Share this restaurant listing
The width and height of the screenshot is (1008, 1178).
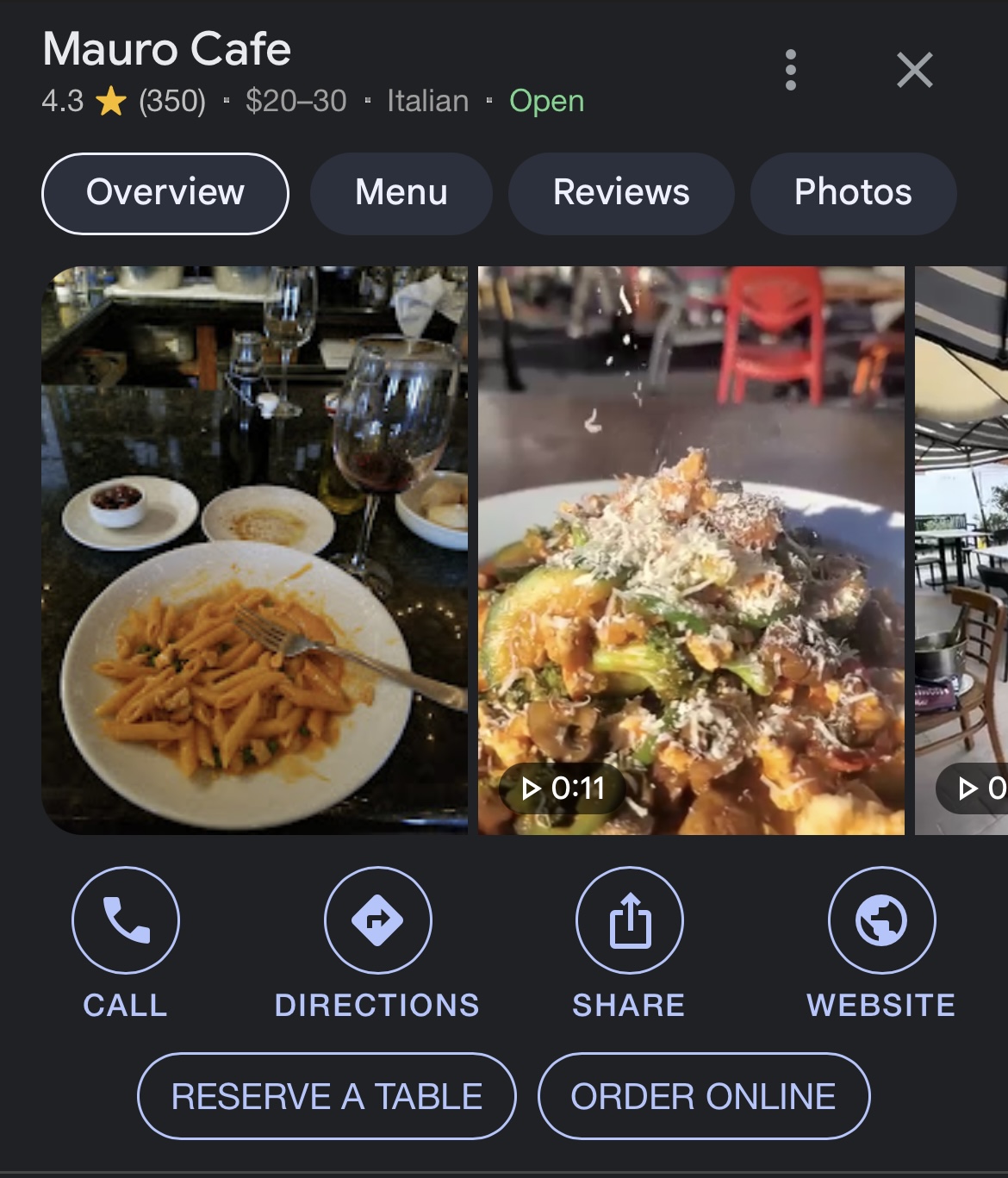click(629, 920)
